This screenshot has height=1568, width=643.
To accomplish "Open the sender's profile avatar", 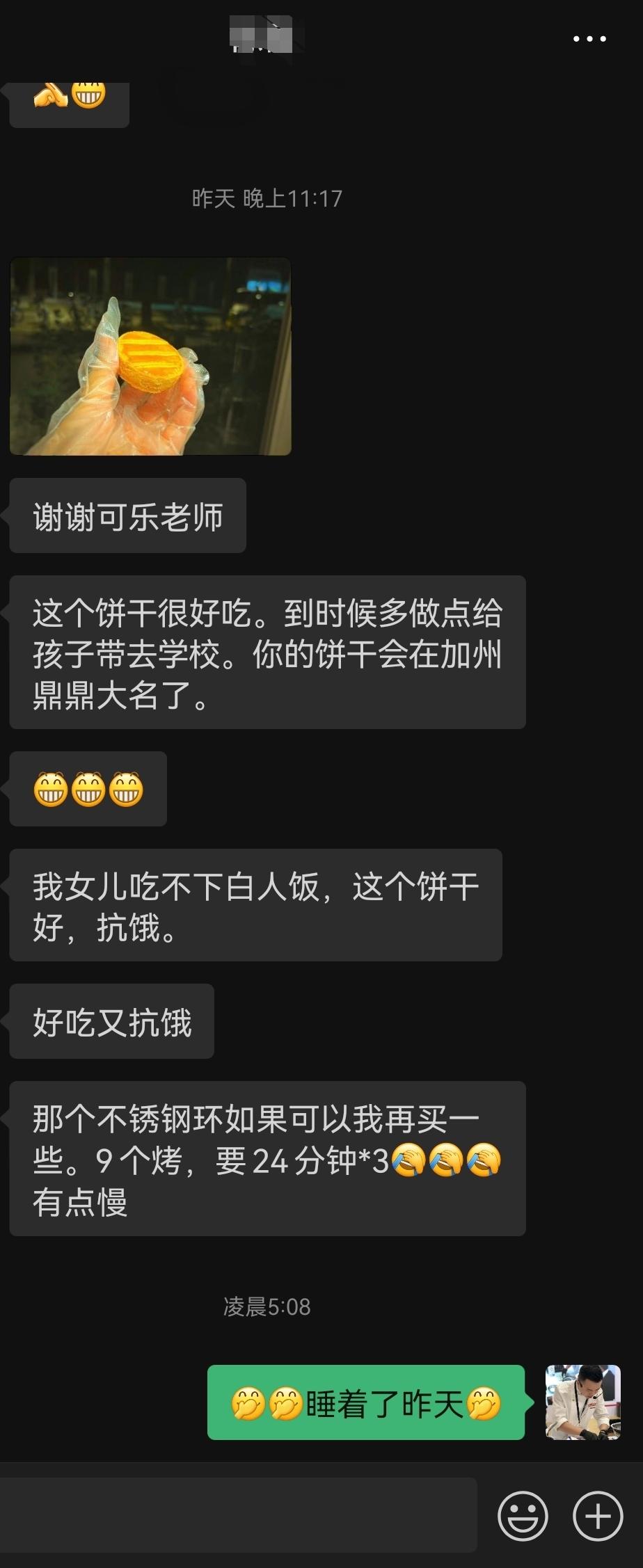I will [x=582, y=1402].
